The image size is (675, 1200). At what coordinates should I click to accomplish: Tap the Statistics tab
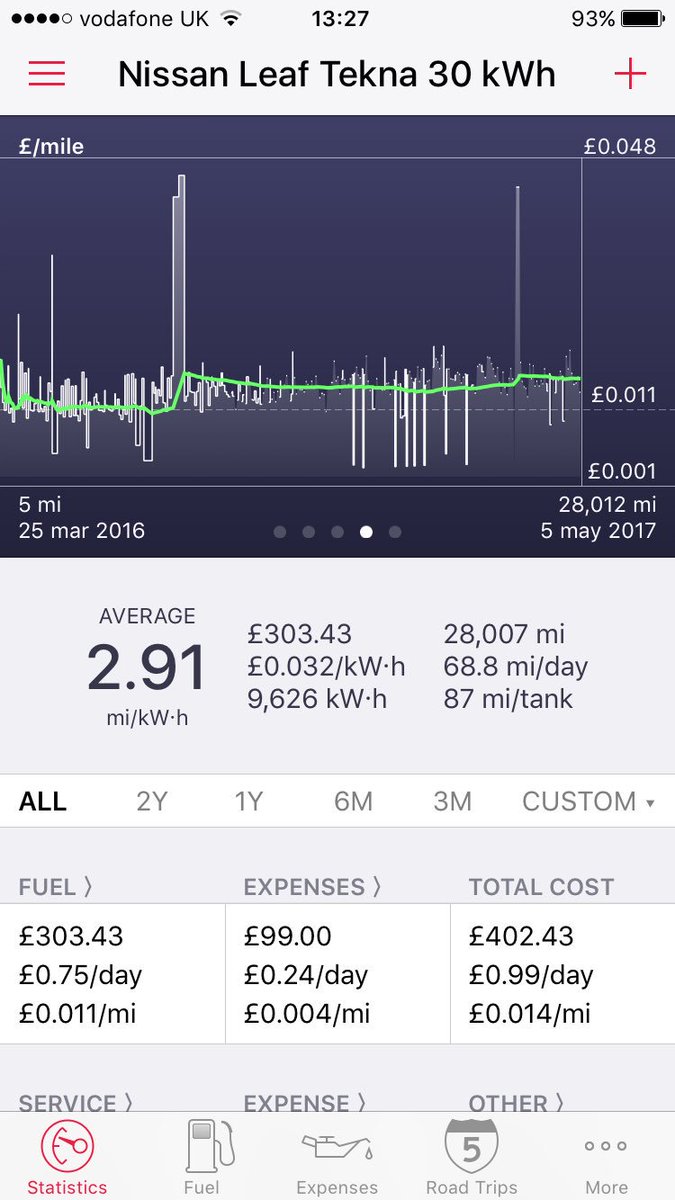67,1156
